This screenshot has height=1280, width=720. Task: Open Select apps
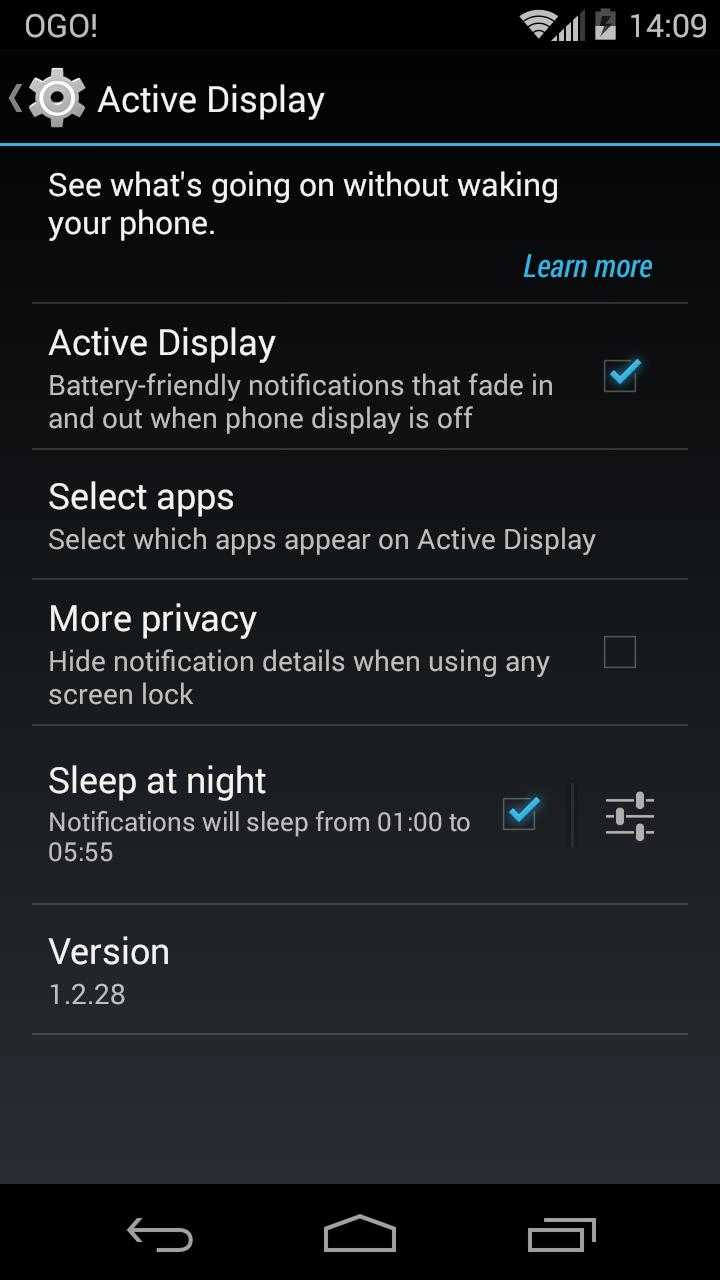click(x=360, y=515)
